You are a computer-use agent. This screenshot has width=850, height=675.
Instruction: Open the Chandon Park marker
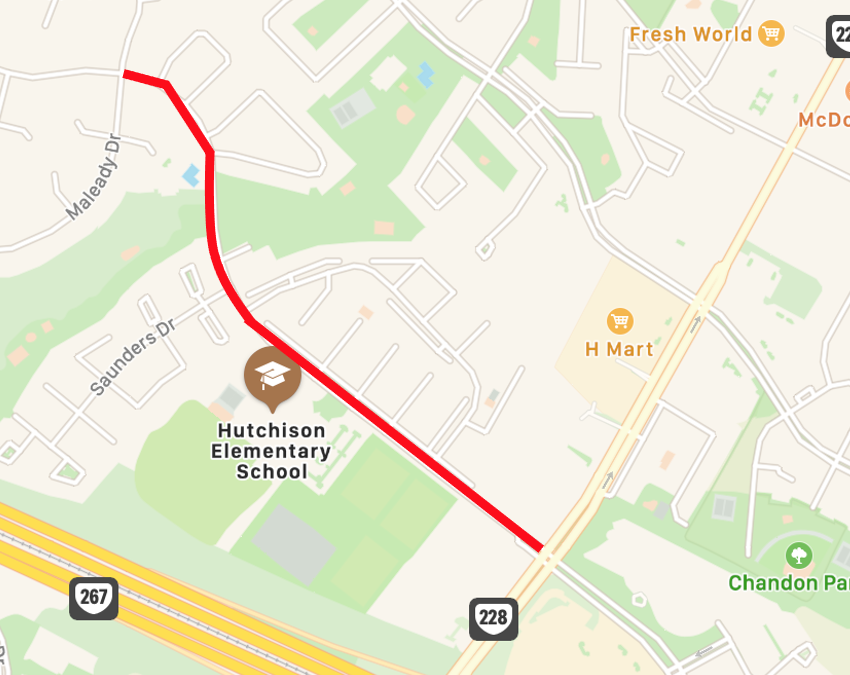(798, 554)
